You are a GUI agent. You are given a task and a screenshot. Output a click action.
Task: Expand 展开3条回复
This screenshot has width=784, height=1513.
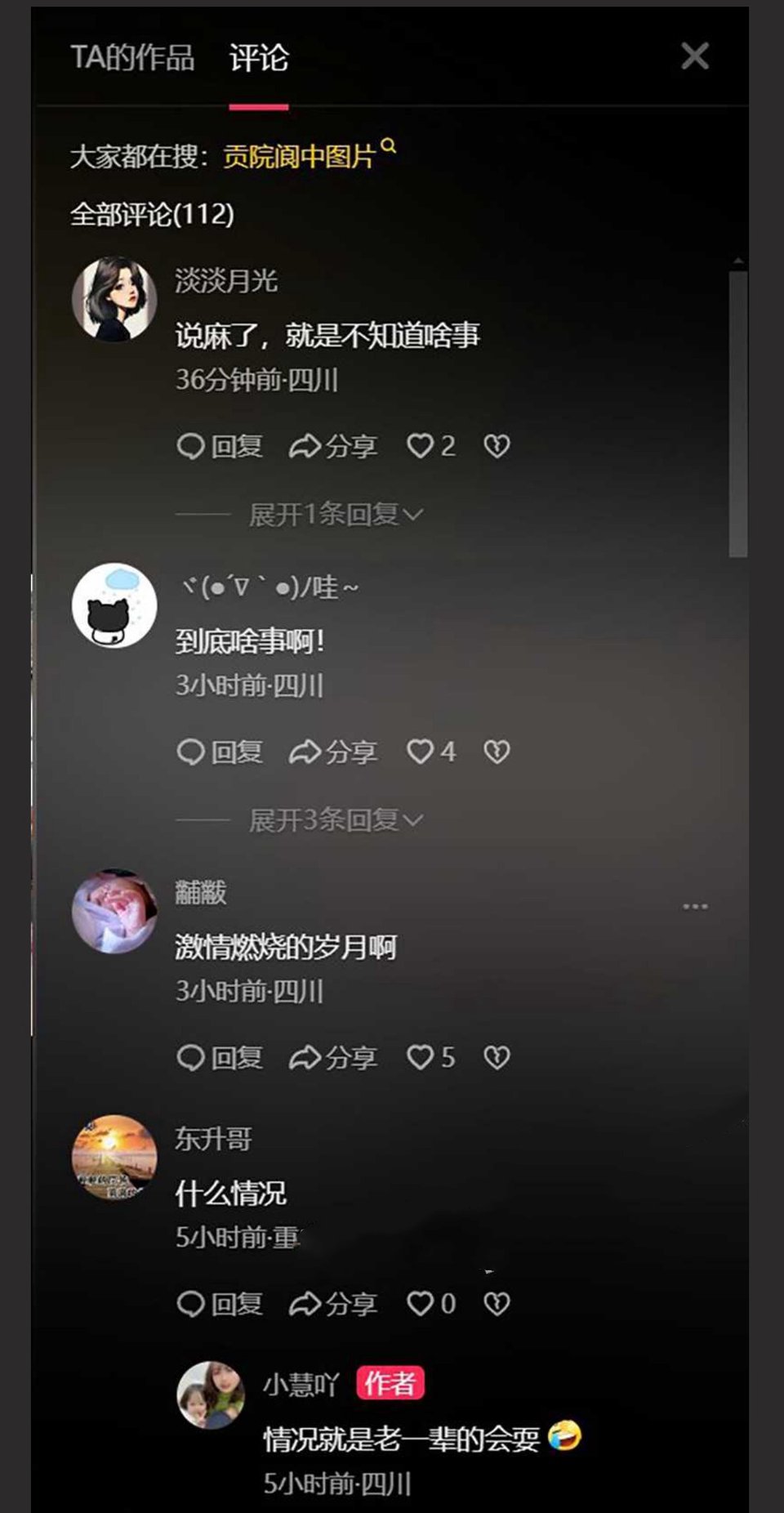point(336,820)
